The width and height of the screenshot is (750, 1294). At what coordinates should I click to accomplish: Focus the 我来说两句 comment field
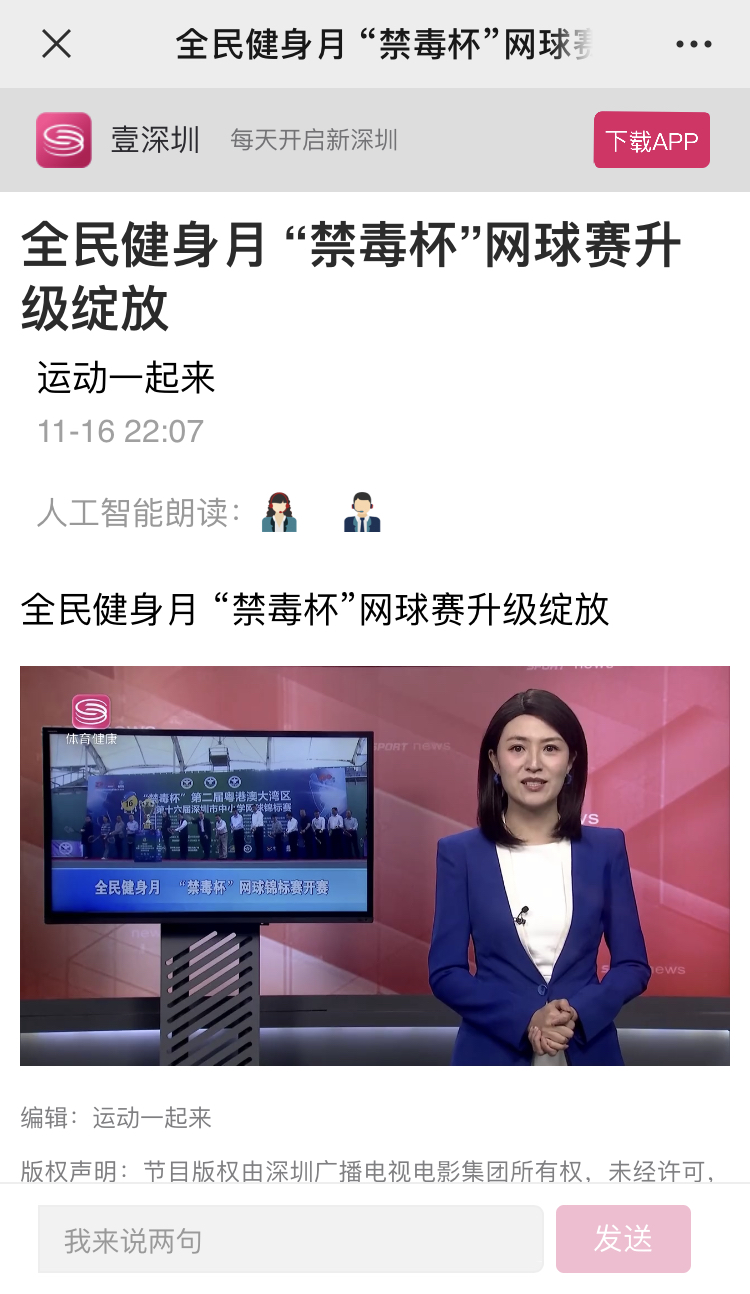(x=290, y=1239)
